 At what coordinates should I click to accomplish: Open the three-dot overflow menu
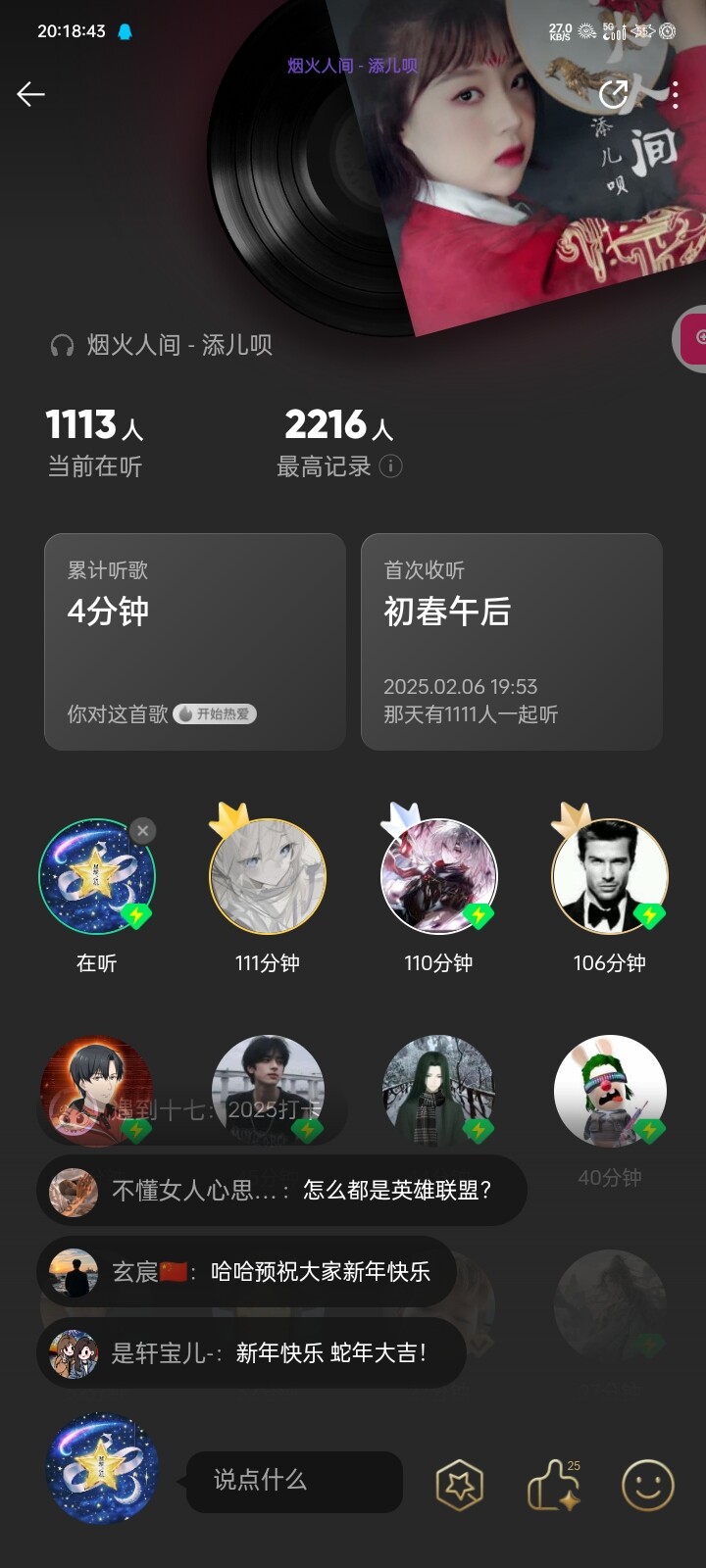pyautogui.click(x=675, y=94)
